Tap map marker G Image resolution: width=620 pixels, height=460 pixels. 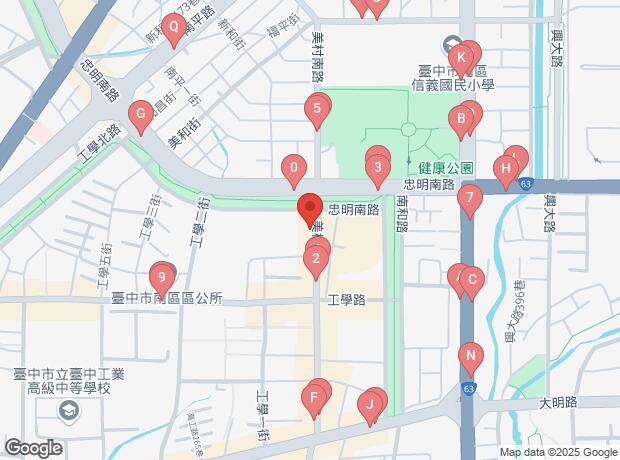pos(141,115)
